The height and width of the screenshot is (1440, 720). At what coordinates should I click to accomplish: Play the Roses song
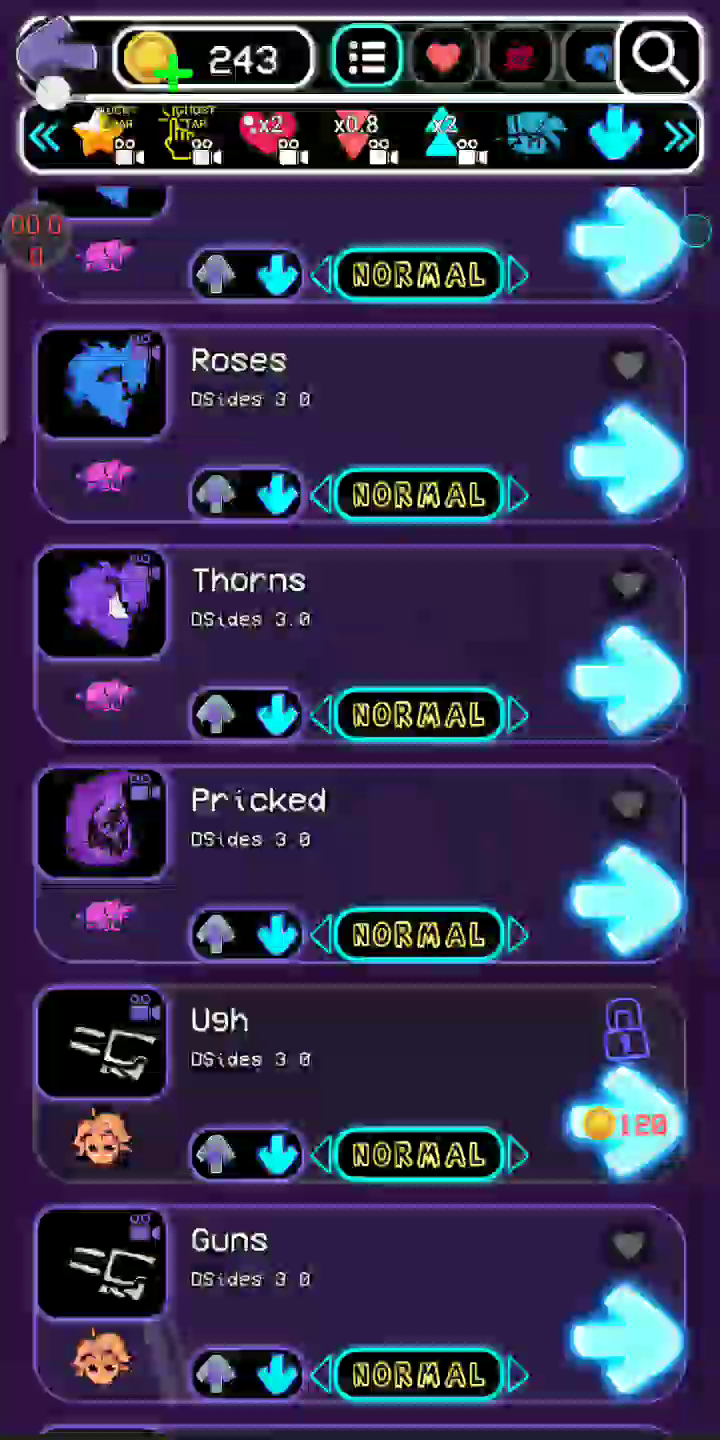coord(627,460)
